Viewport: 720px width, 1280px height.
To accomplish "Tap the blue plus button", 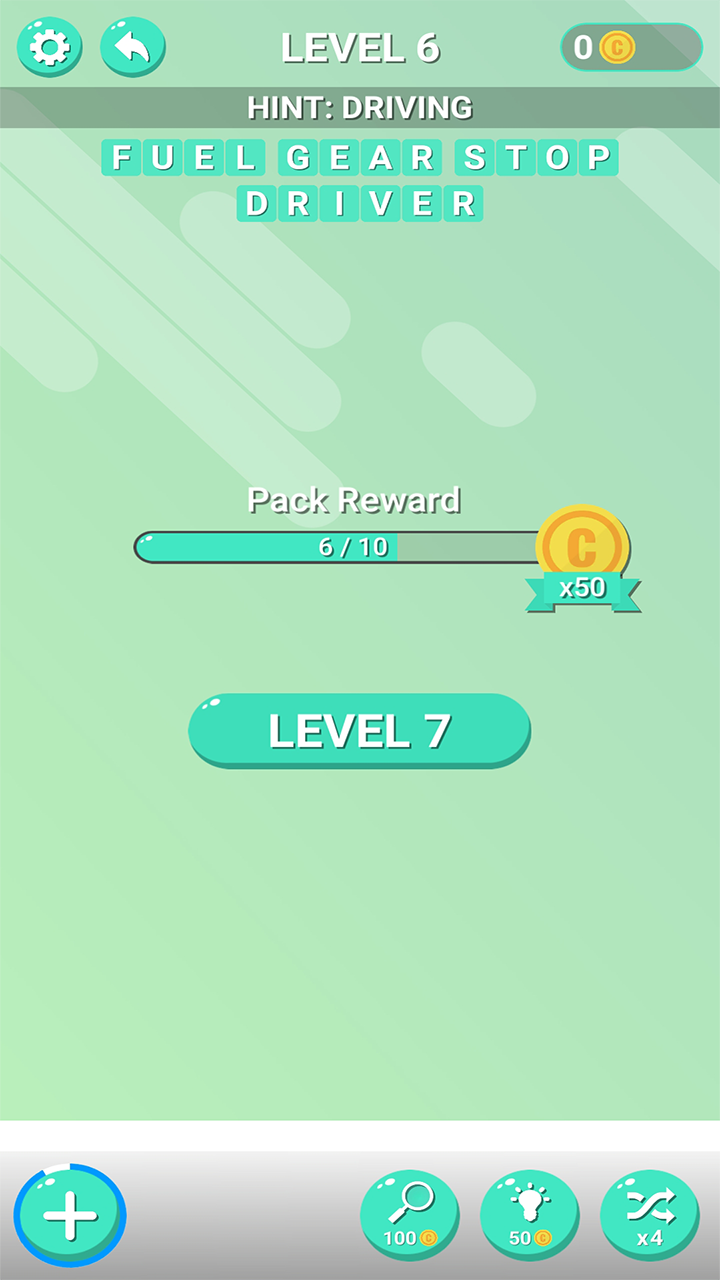I will pos(70,1216).
